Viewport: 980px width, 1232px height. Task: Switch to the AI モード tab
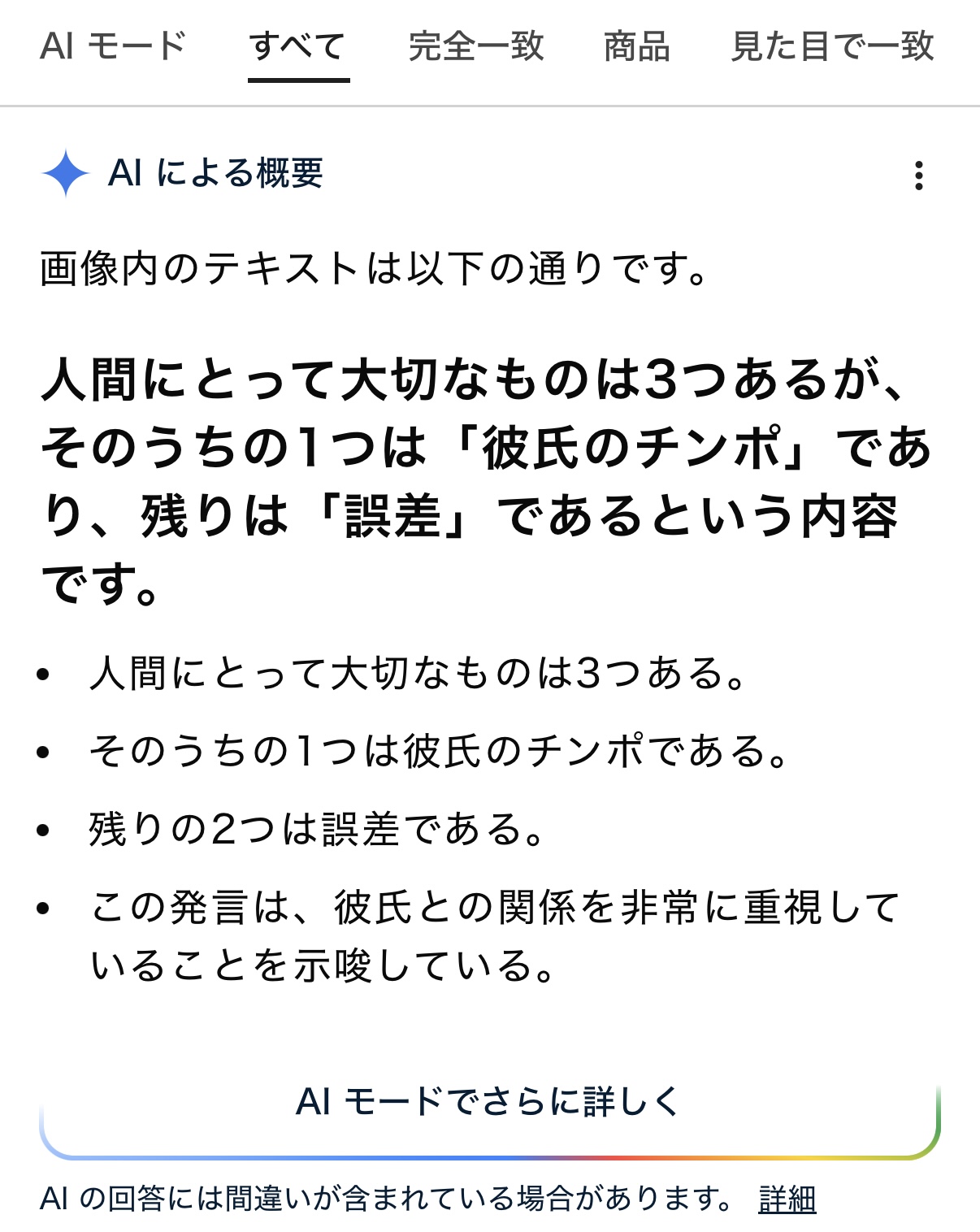[x=113, y=46]
